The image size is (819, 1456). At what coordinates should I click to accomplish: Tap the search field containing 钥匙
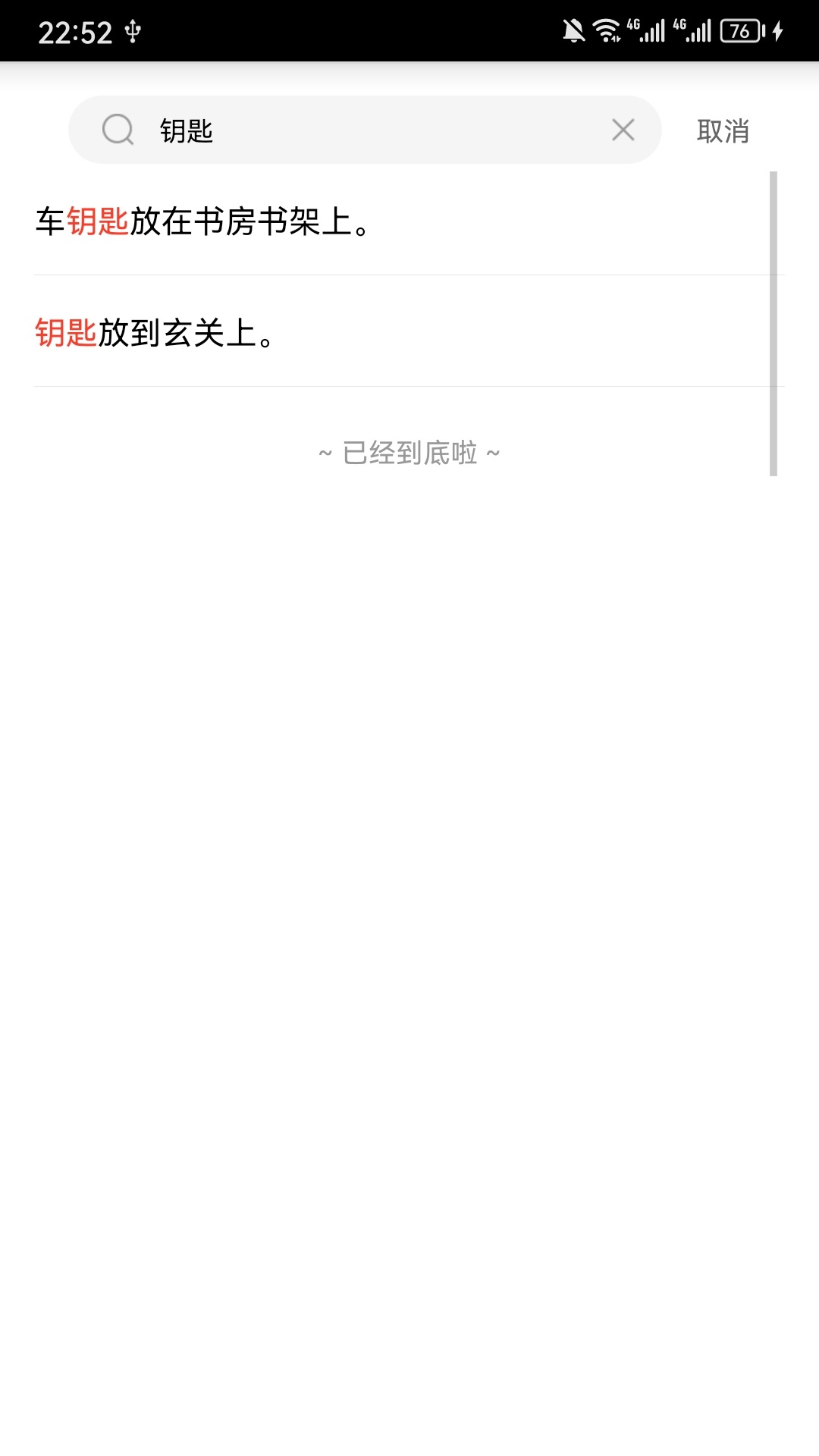click(x=365, y=130)
